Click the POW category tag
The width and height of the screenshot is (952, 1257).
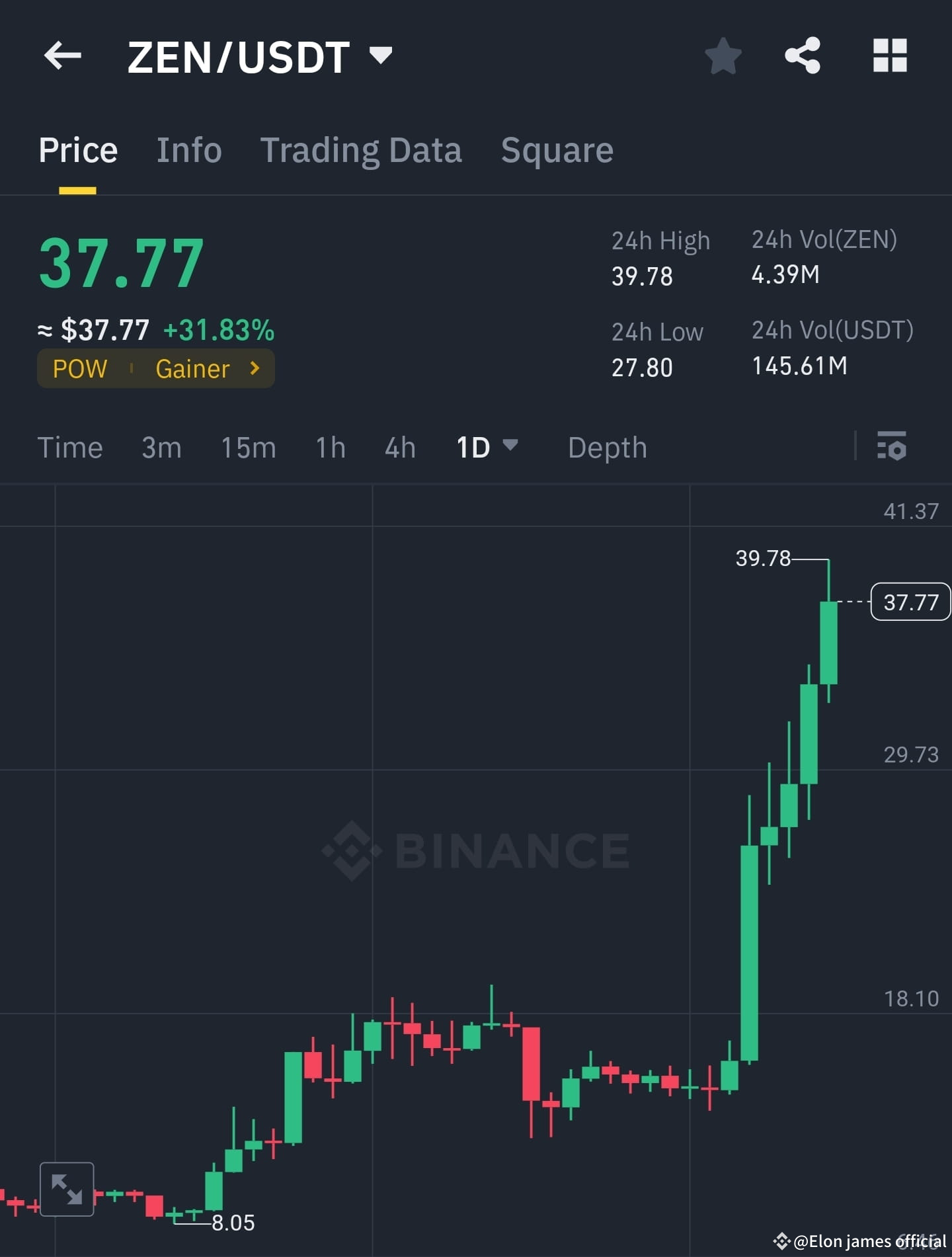click(x=80, y=368)
